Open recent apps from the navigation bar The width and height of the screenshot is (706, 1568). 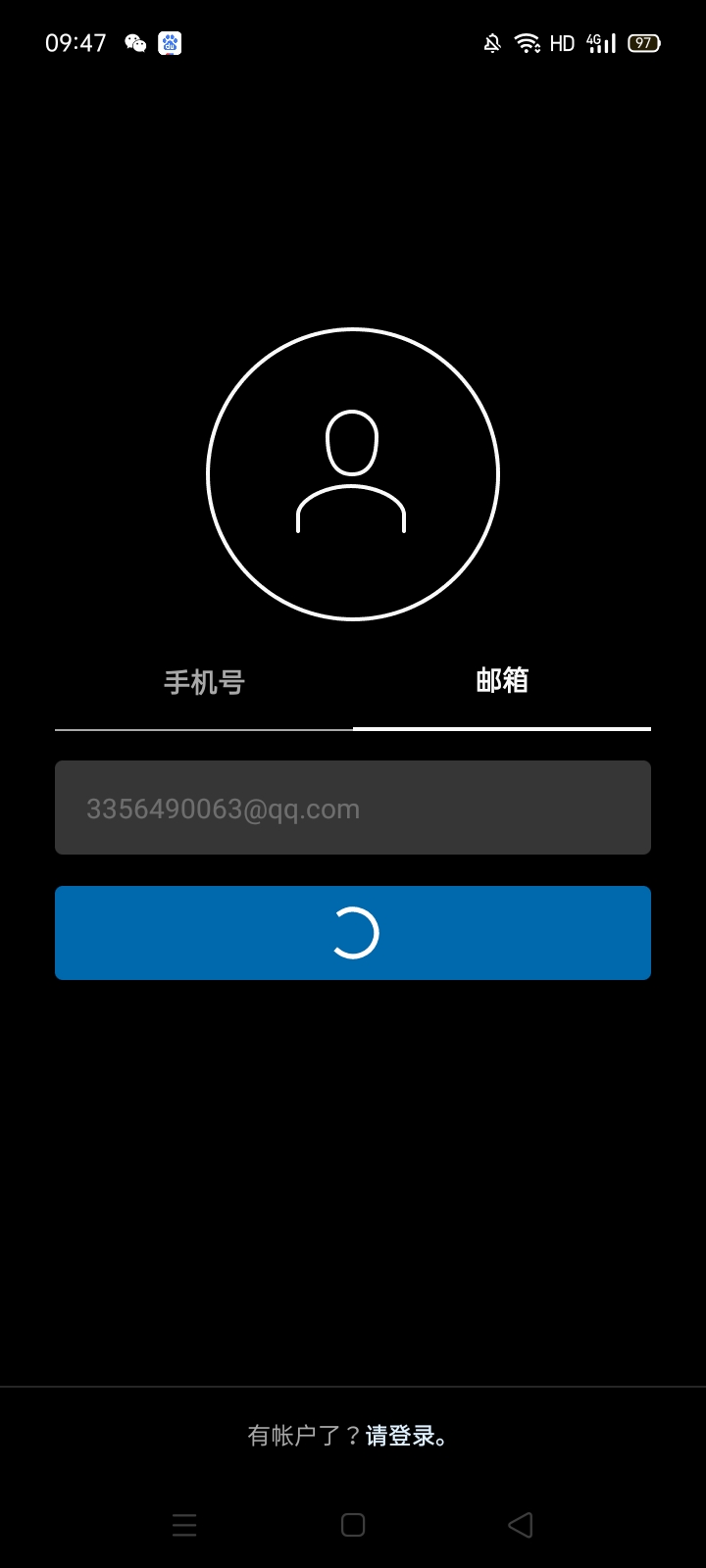click(184, 1525)
